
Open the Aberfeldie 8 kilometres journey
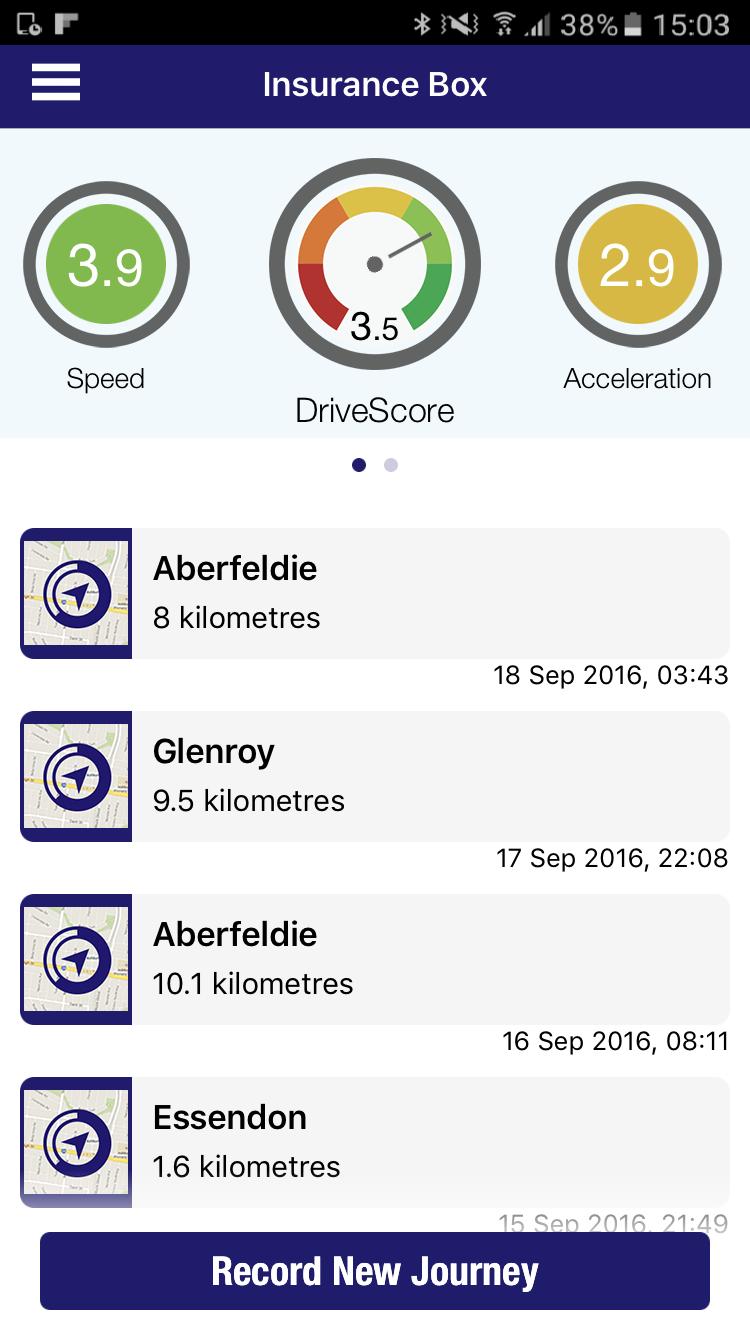pos(375,593)
